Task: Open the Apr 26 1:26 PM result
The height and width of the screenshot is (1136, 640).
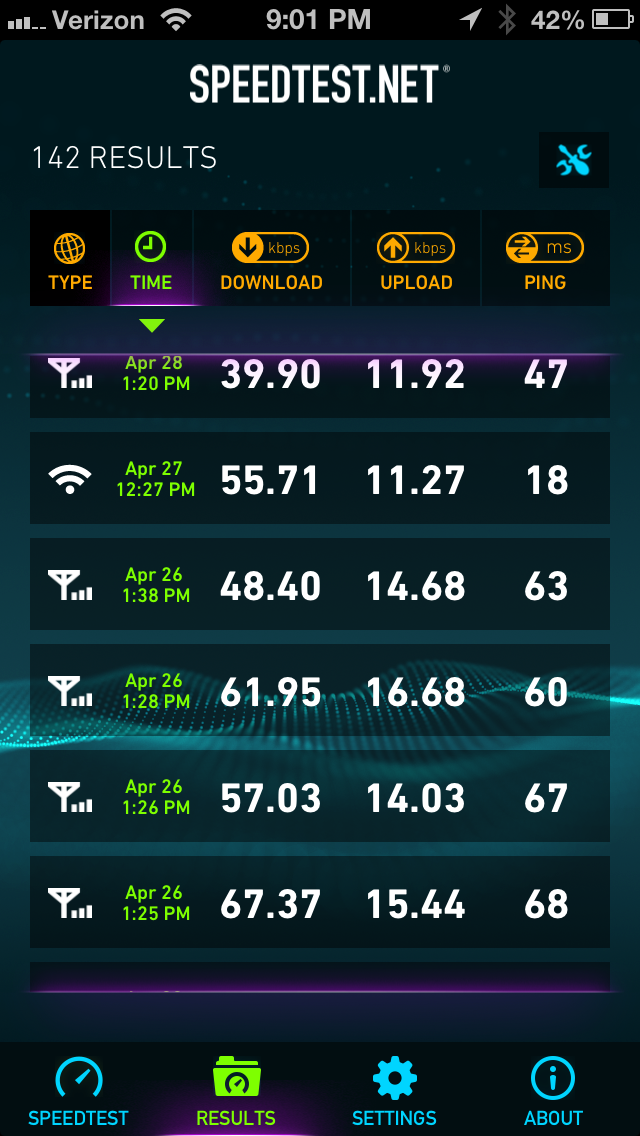Action: 320,796
